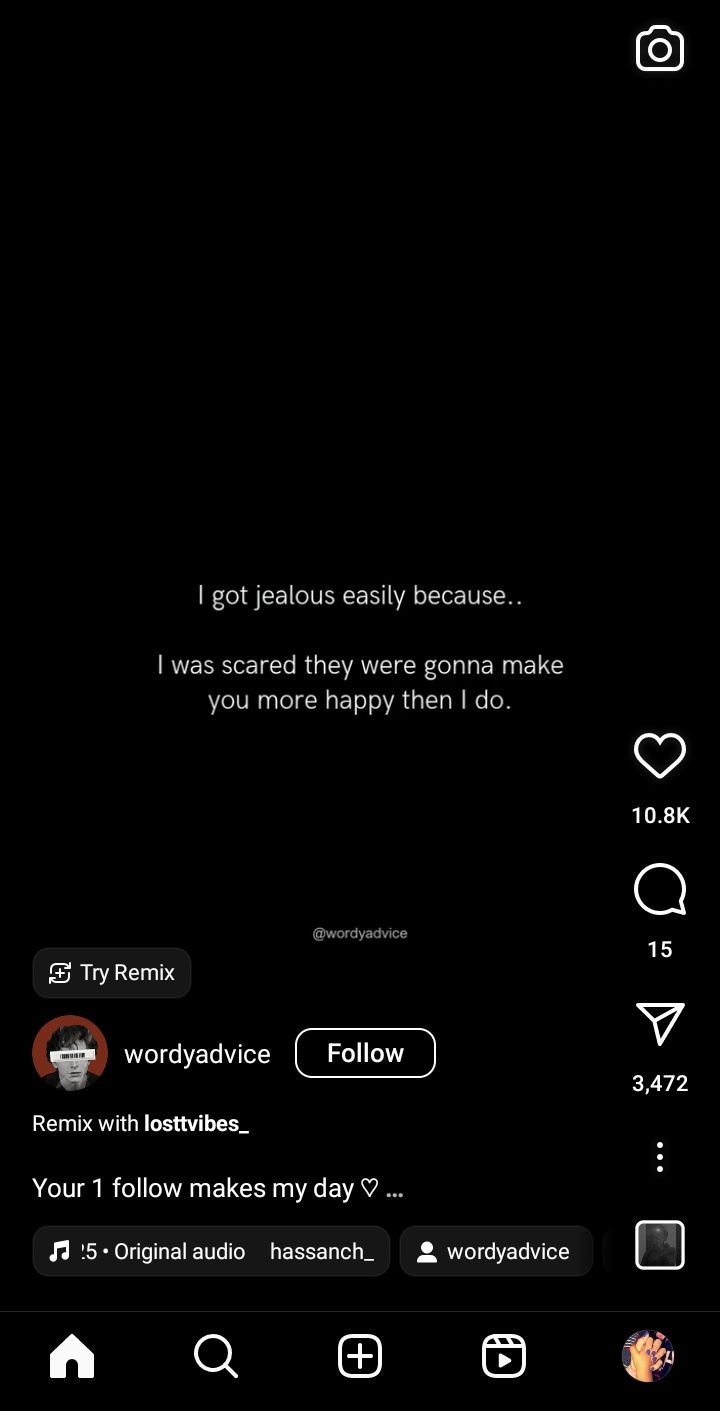The width and height of the screenshot is (720, 1411).
Task: Open your profile tab
Action: coord(648,1357)
